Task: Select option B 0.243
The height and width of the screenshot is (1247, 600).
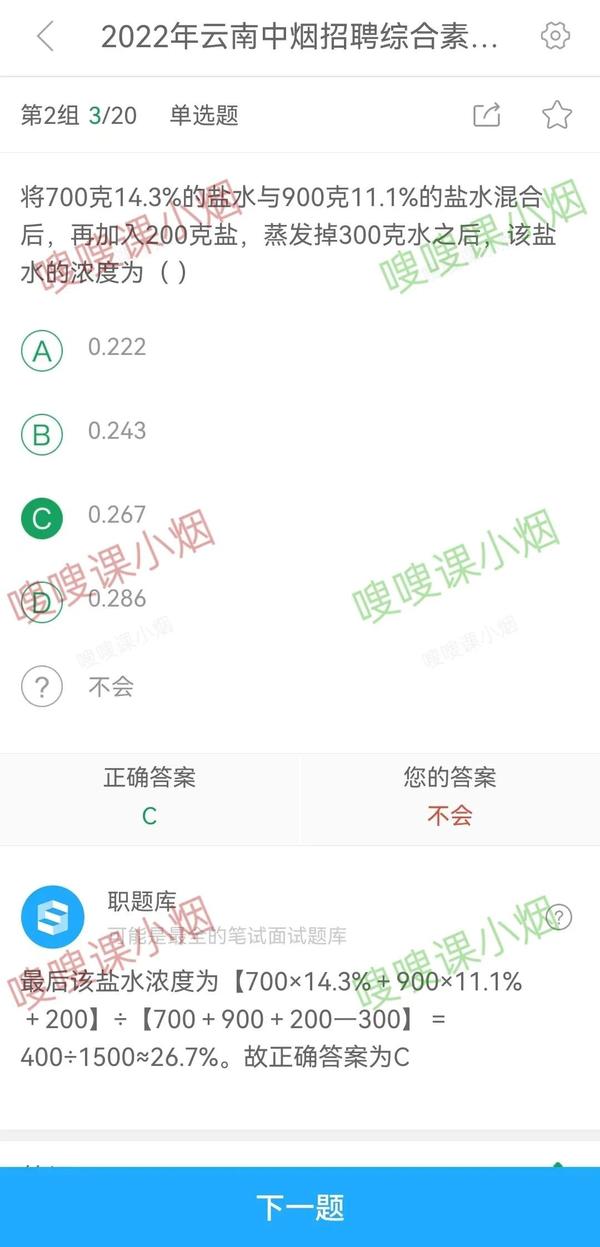Action: coord(42,434)
